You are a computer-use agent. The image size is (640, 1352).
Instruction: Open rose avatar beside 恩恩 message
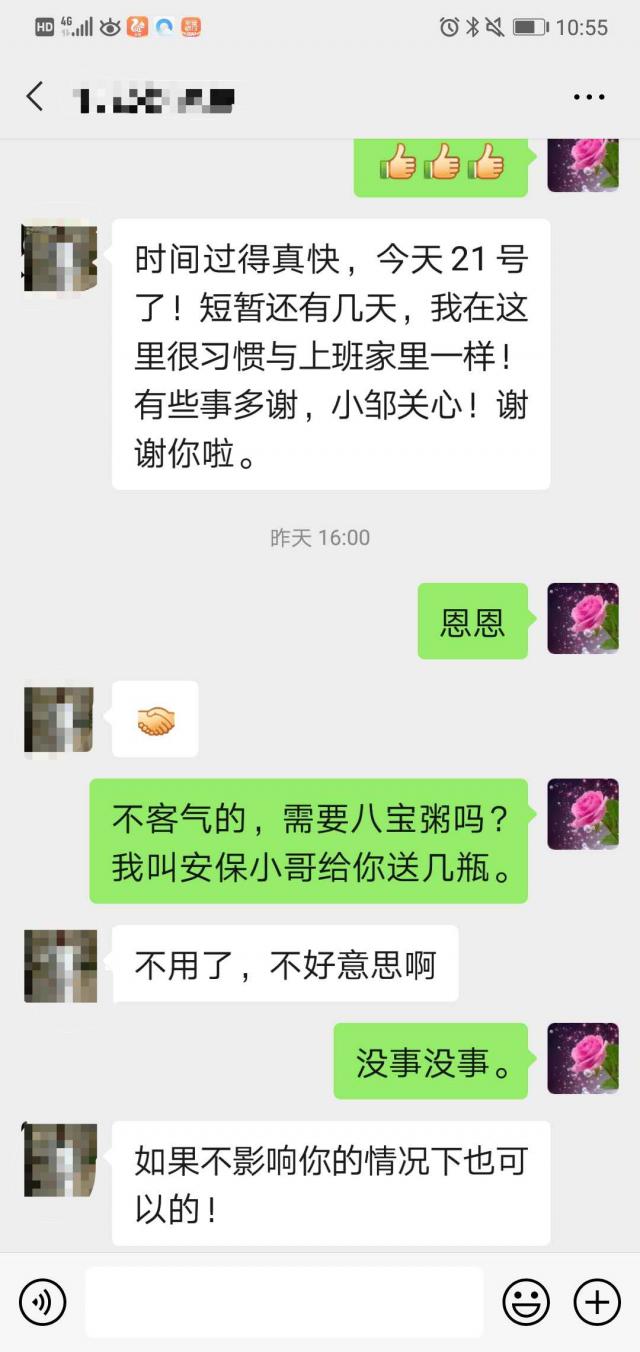[x=583, y=619]
